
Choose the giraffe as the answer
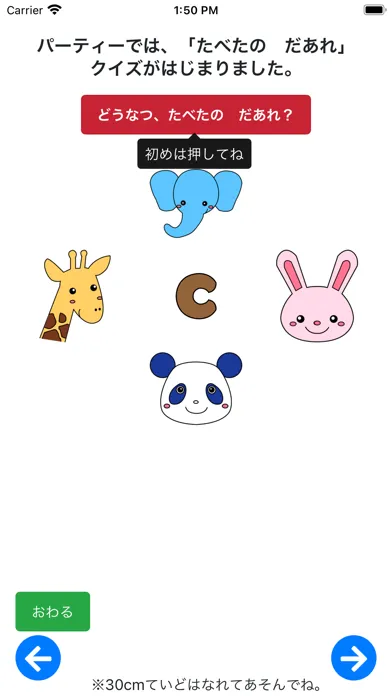point(75,296)
